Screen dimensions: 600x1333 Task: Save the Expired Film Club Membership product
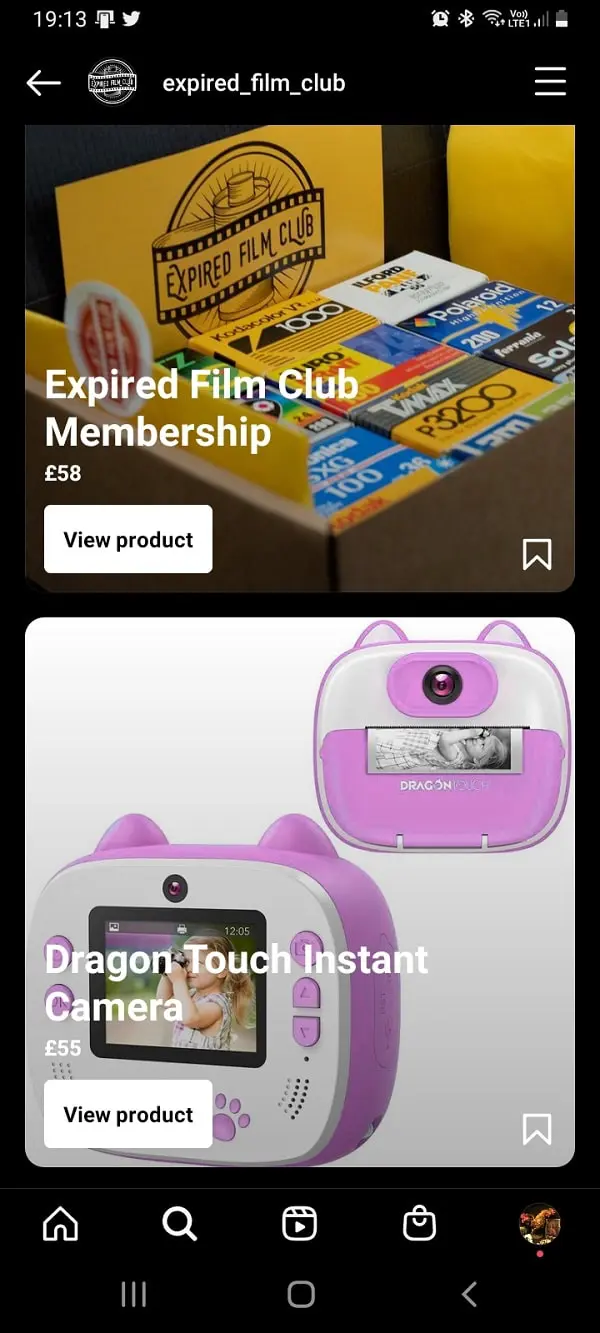point(537,554)
